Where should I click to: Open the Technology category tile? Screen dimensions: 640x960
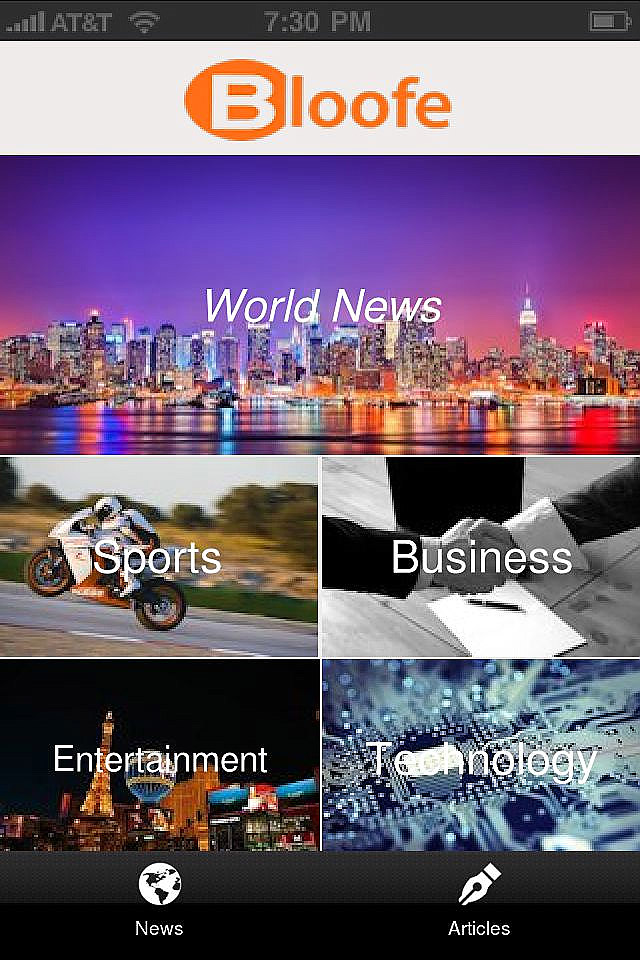tap(481, 756)
